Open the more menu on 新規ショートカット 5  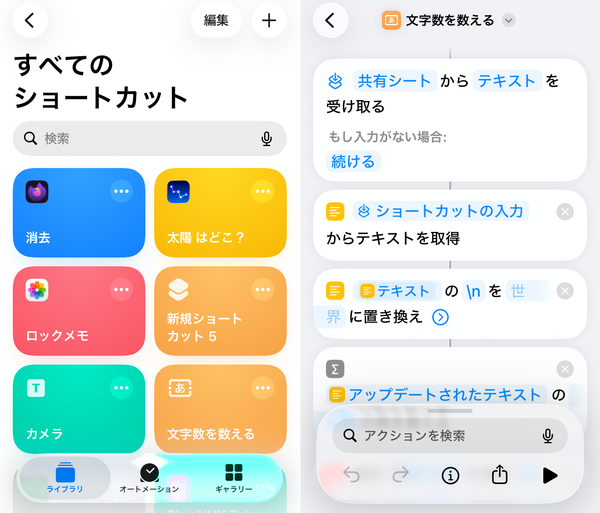tap(262, 290)
